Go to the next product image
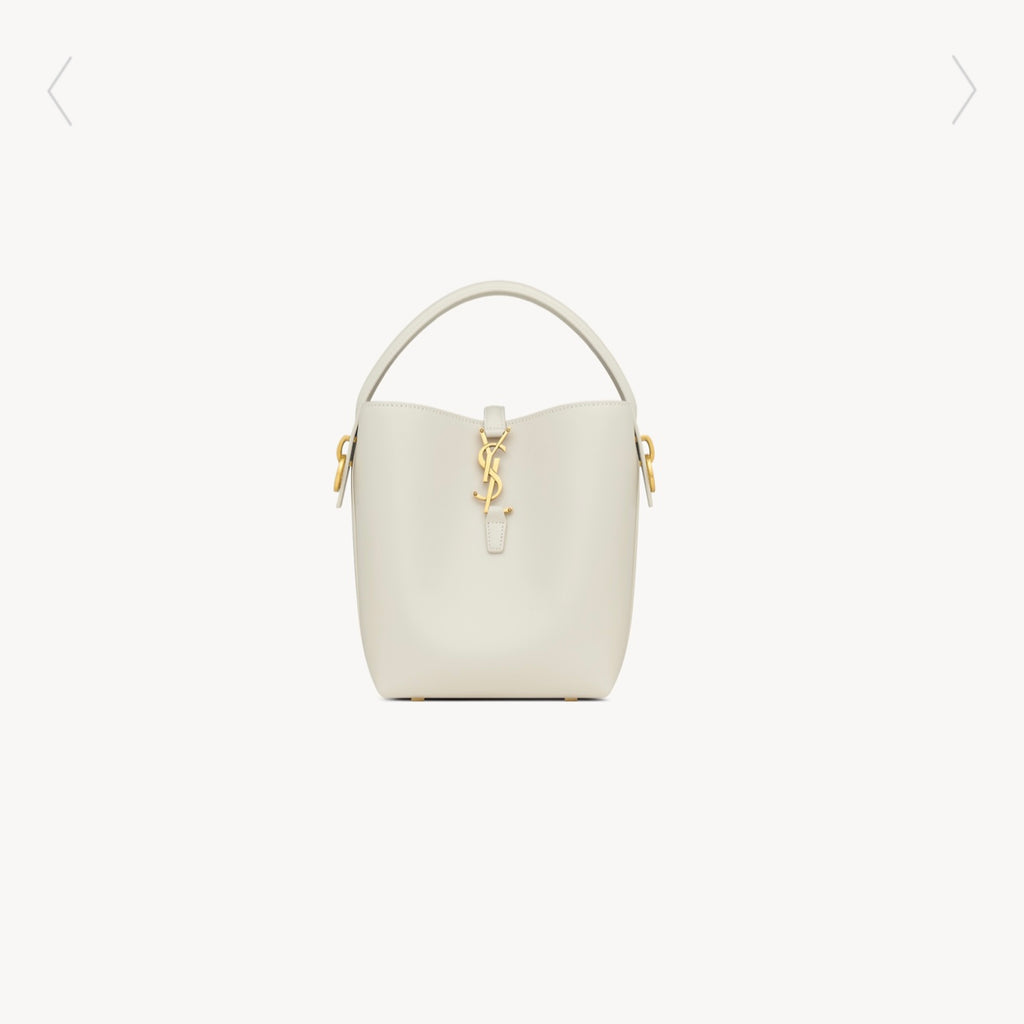This screenshot has height=1024, width=1024. pyautogui.click(x=963, y=91)
